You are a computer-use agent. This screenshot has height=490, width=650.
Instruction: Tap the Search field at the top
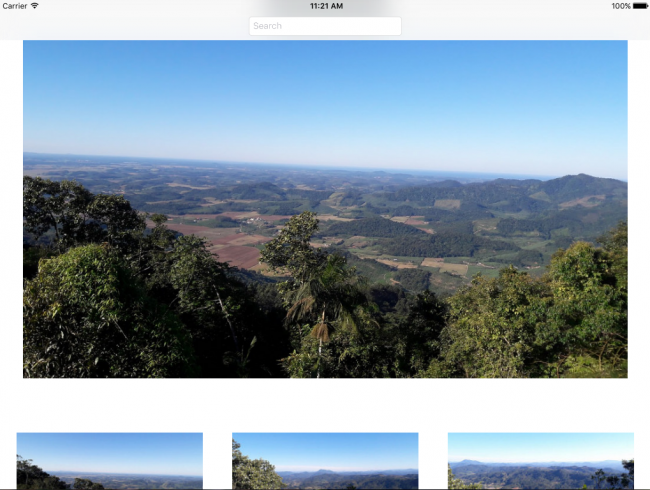point(325,26)
